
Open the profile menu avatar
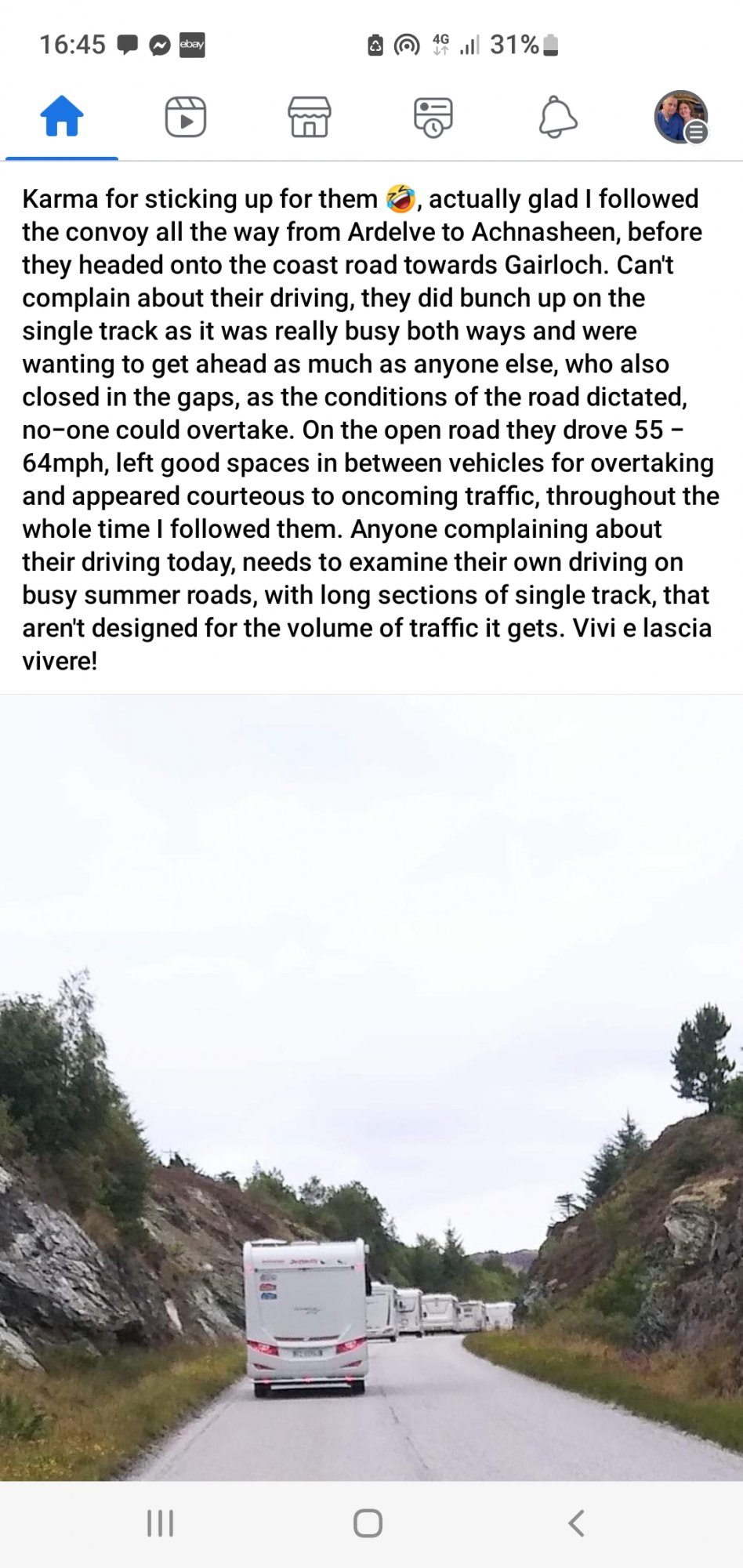pos(681,118)
